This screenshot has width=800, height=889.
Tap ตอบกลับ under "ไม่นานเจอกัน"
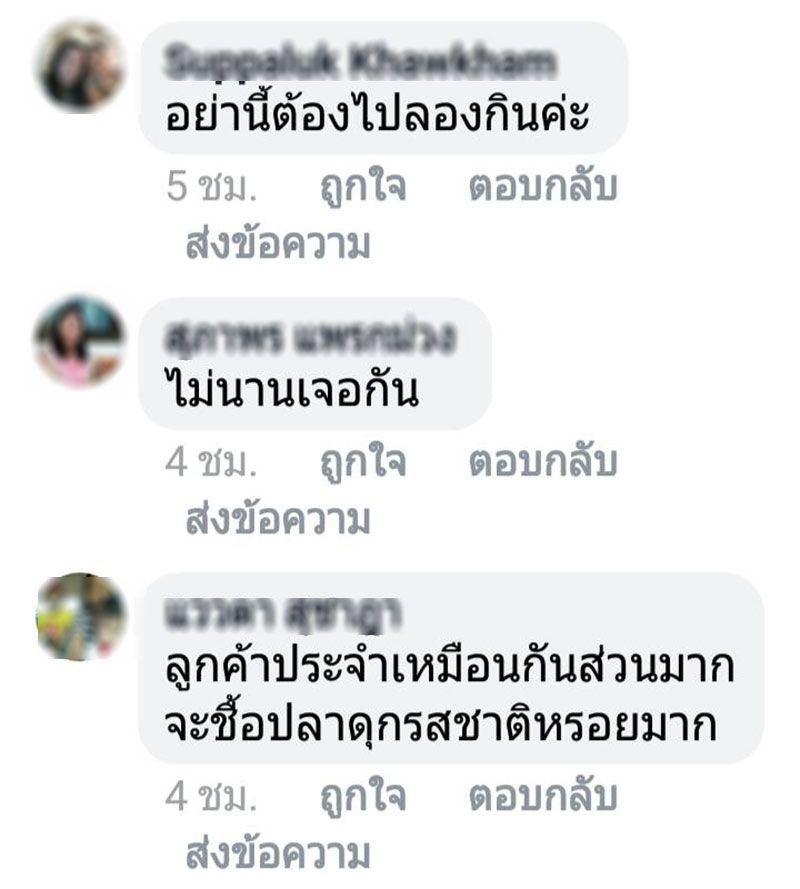point(543,464)
